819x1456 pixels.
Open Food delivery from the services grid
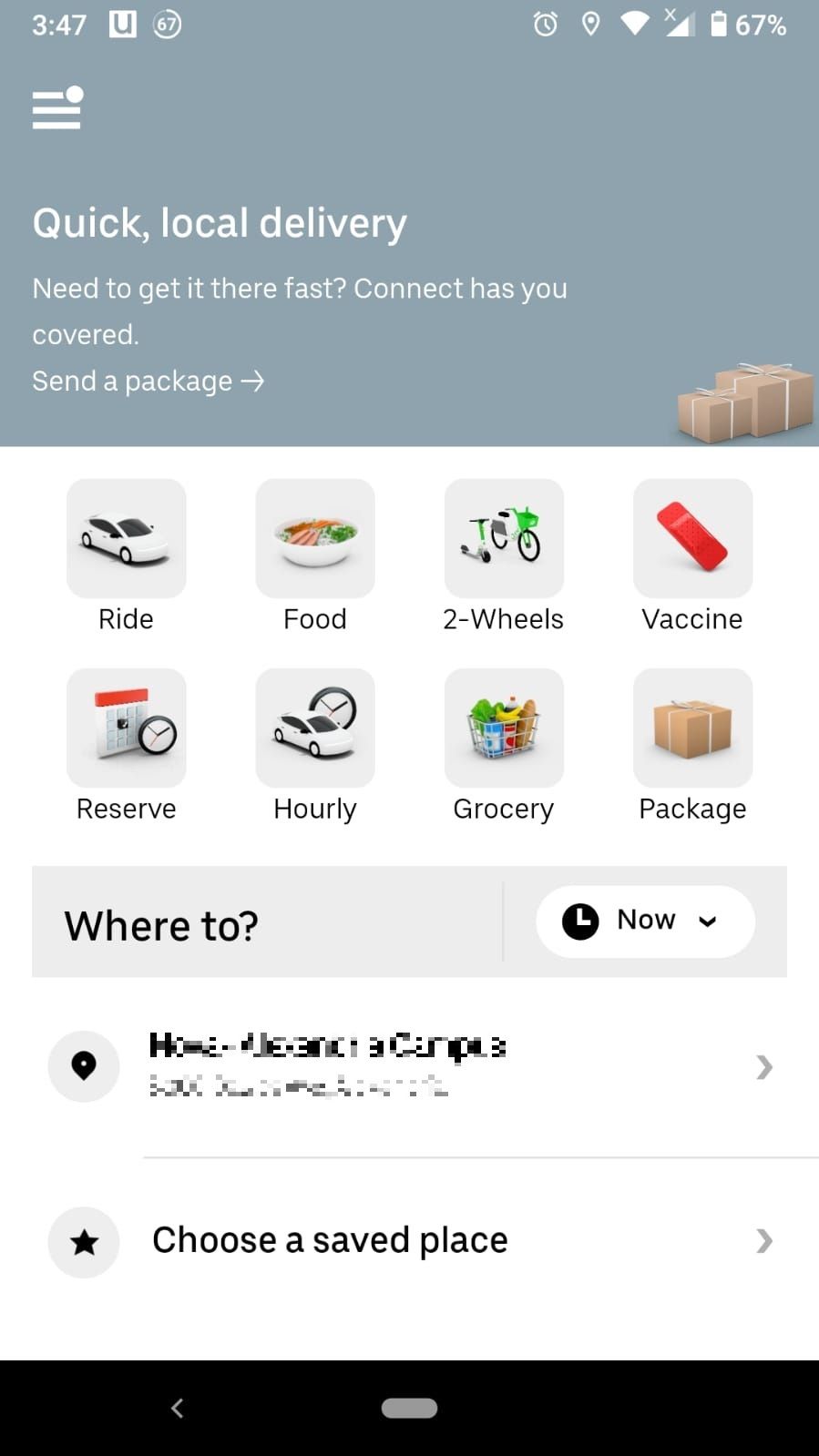coord(314,538)
